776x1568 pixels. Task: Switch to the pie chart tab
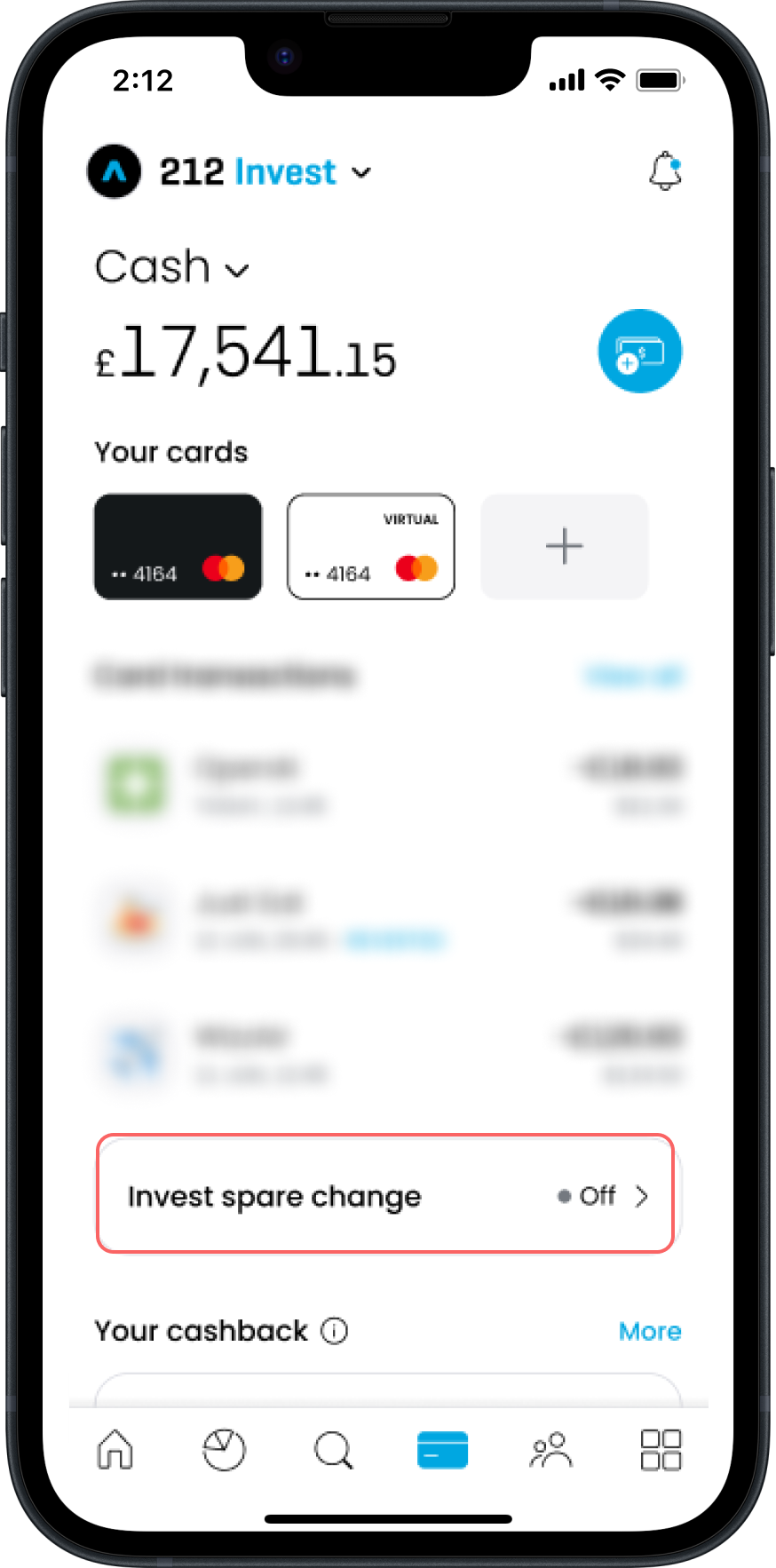[224, 1451]
